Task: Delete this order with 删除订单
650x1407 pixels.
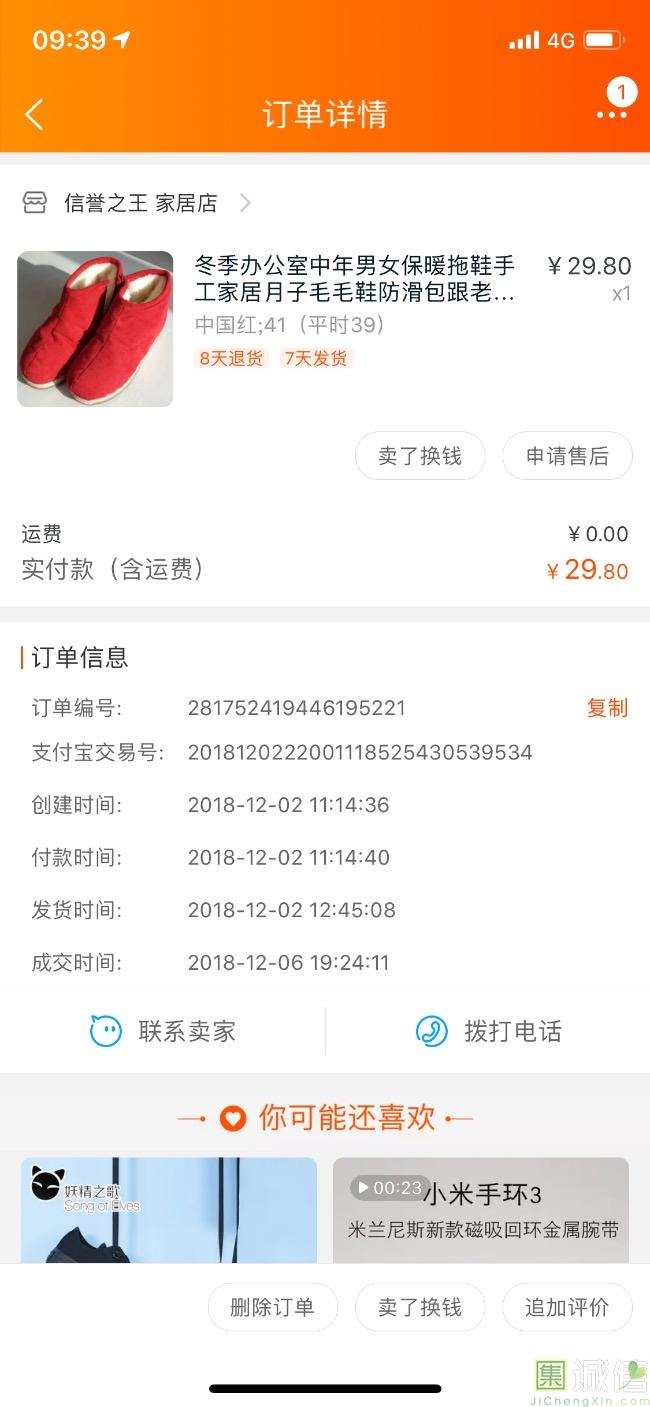Action: click(272, 1307)
